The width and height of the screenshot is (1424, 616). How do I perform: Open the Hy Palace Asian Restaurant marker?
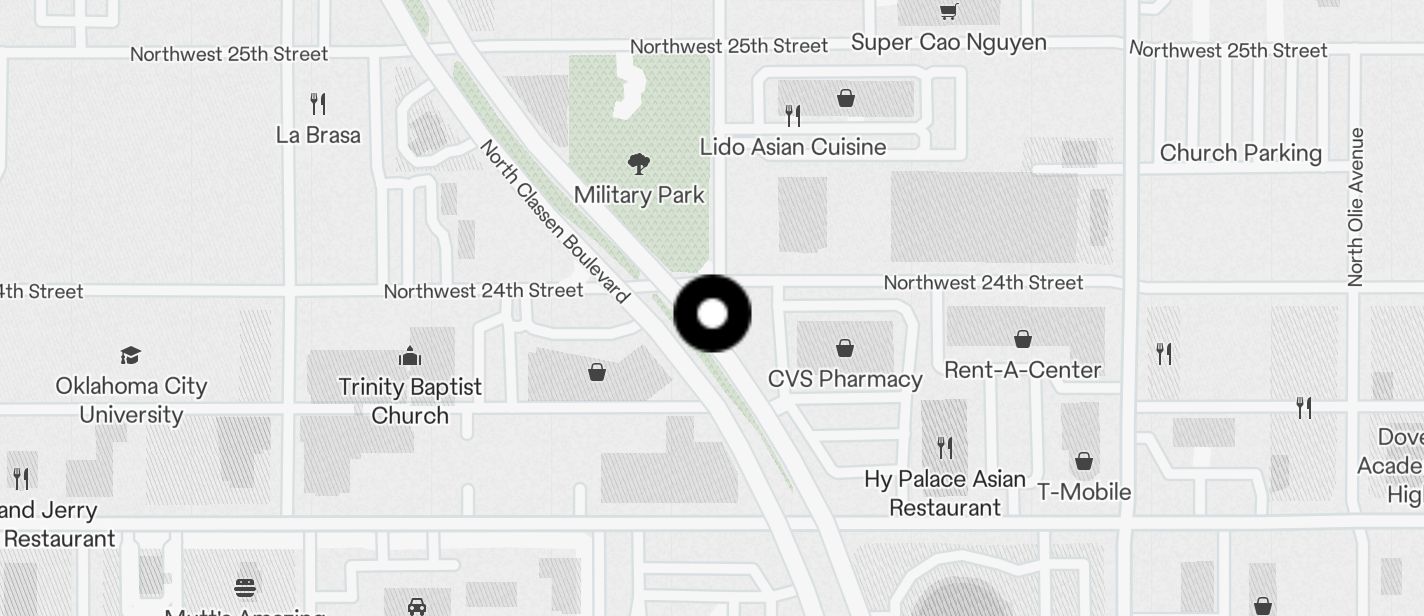click(945, 447)
